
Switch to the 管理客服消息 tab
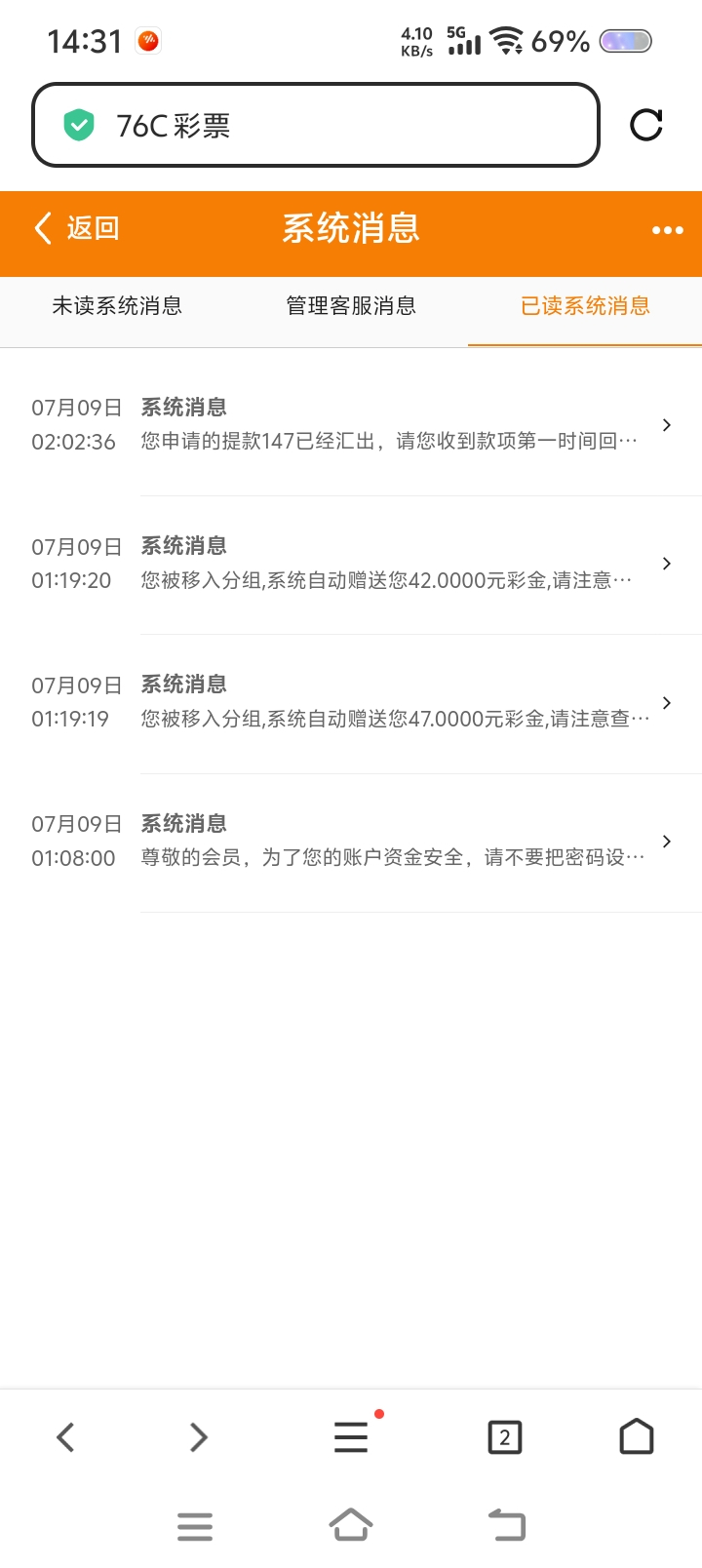point(351,307)
